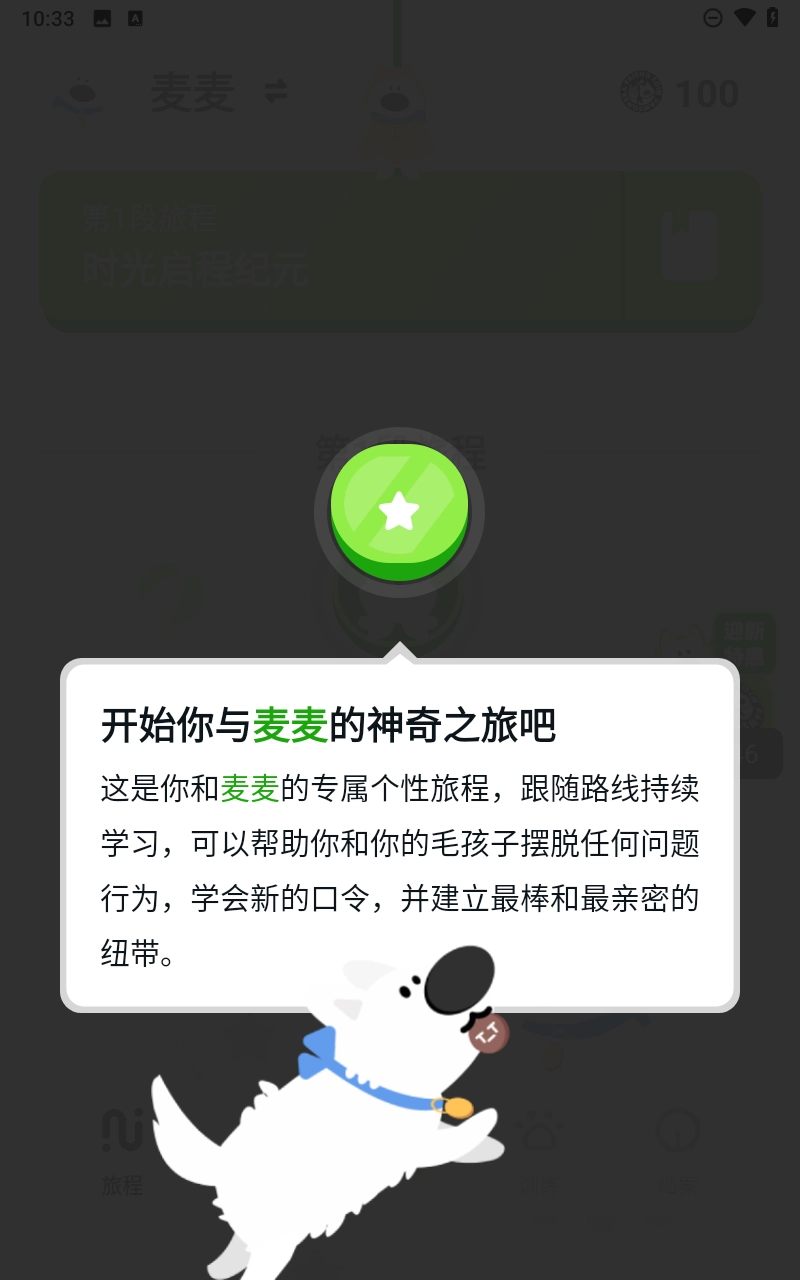Click the do-not-disturb icon in status bar
The width and height of the screenshot is (800, 1280).
point(712,17)
